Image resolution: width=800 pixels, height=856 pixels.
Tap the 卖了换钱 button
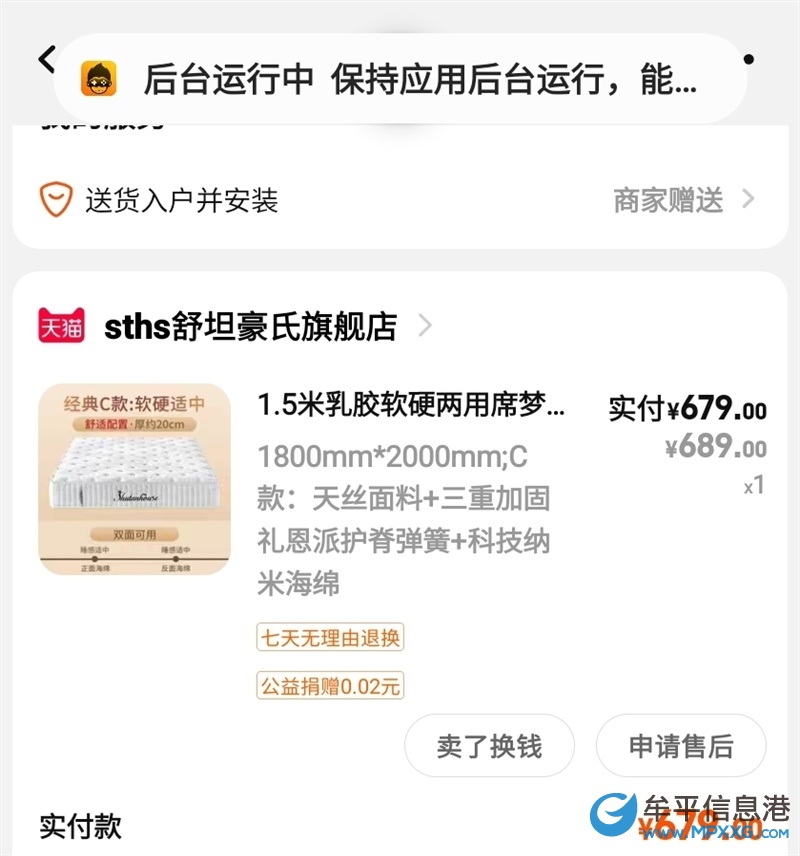click(x=489, y=746)
